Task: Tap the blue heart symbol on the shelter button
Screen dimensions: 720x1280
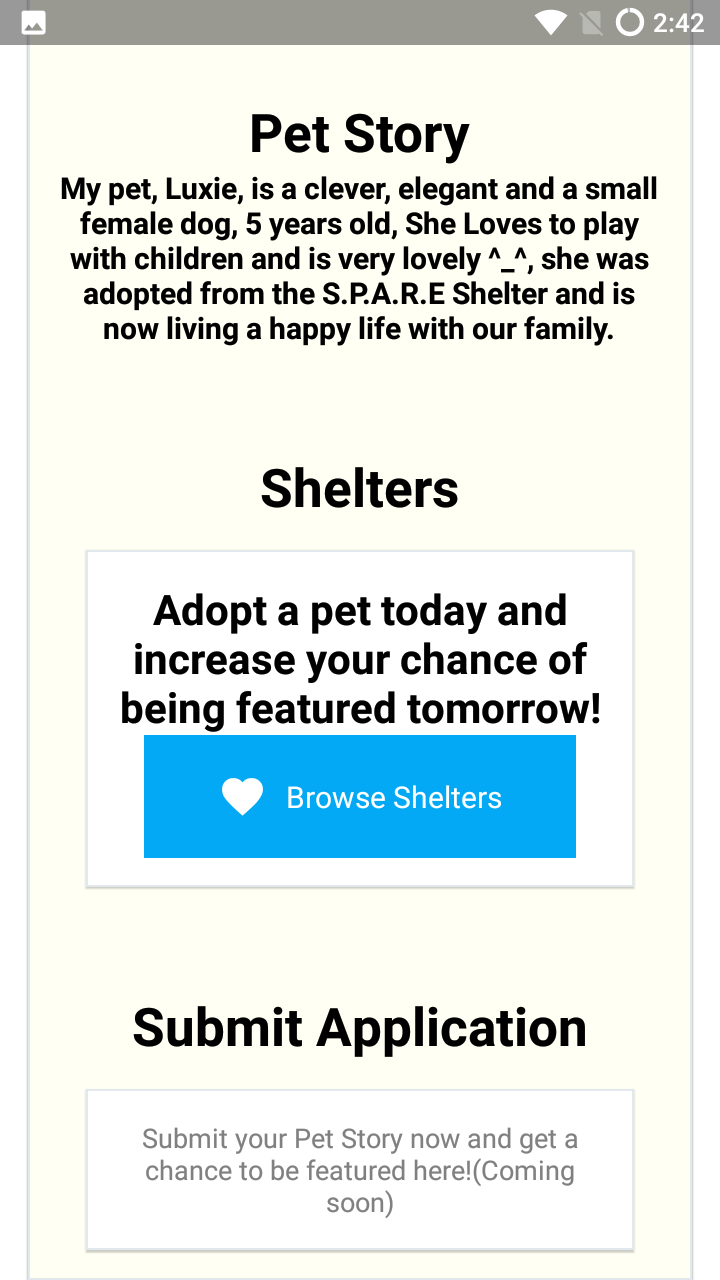Action: [x=240, y=797]
